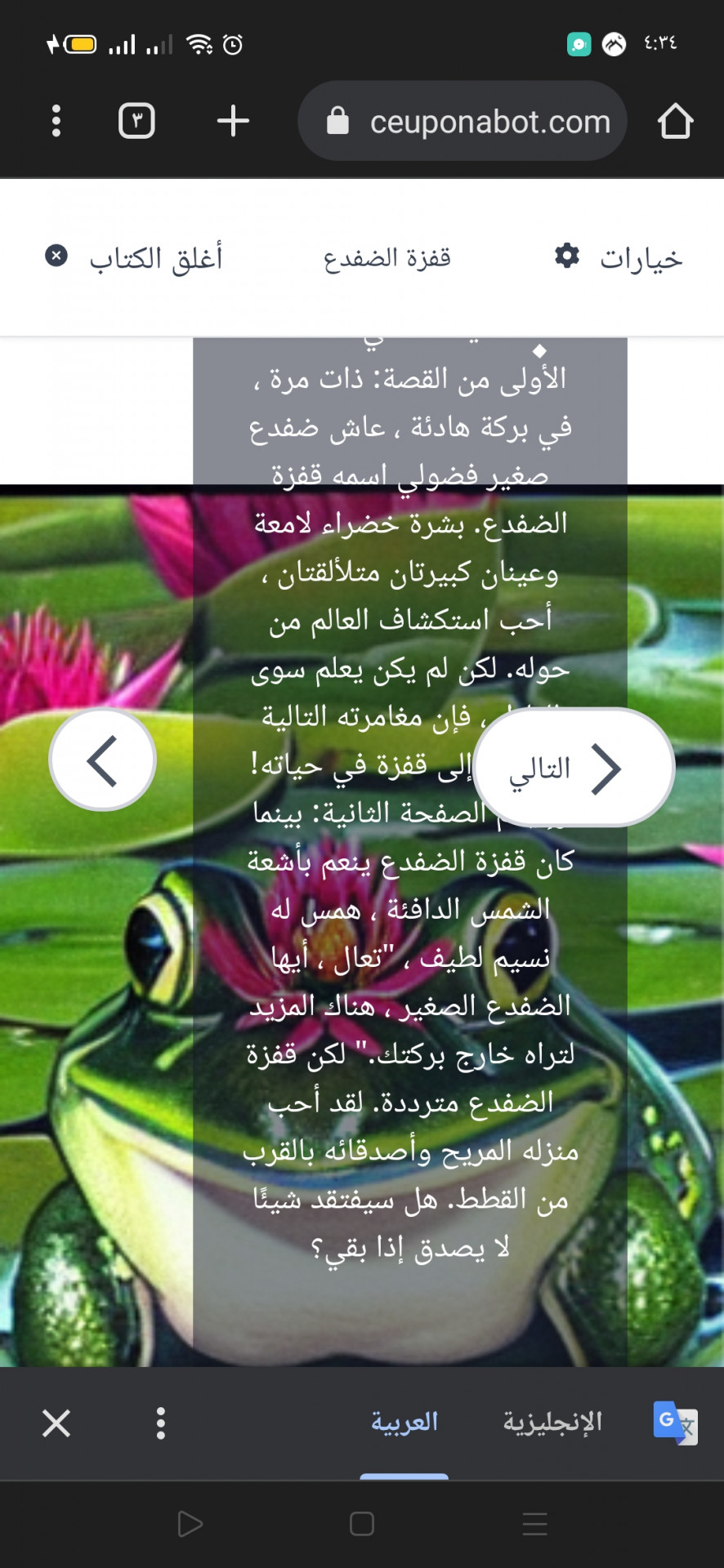Open a new browser tab
The image size is (724, 1568).
(233, 121)
